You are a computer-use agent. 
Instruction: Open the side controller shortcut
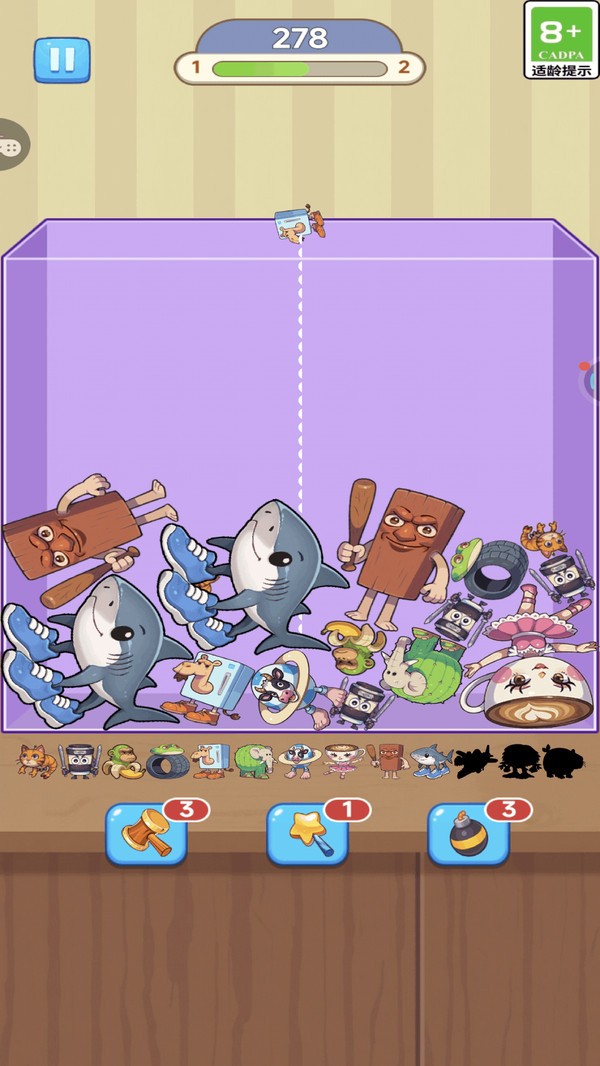click(10, 145)
